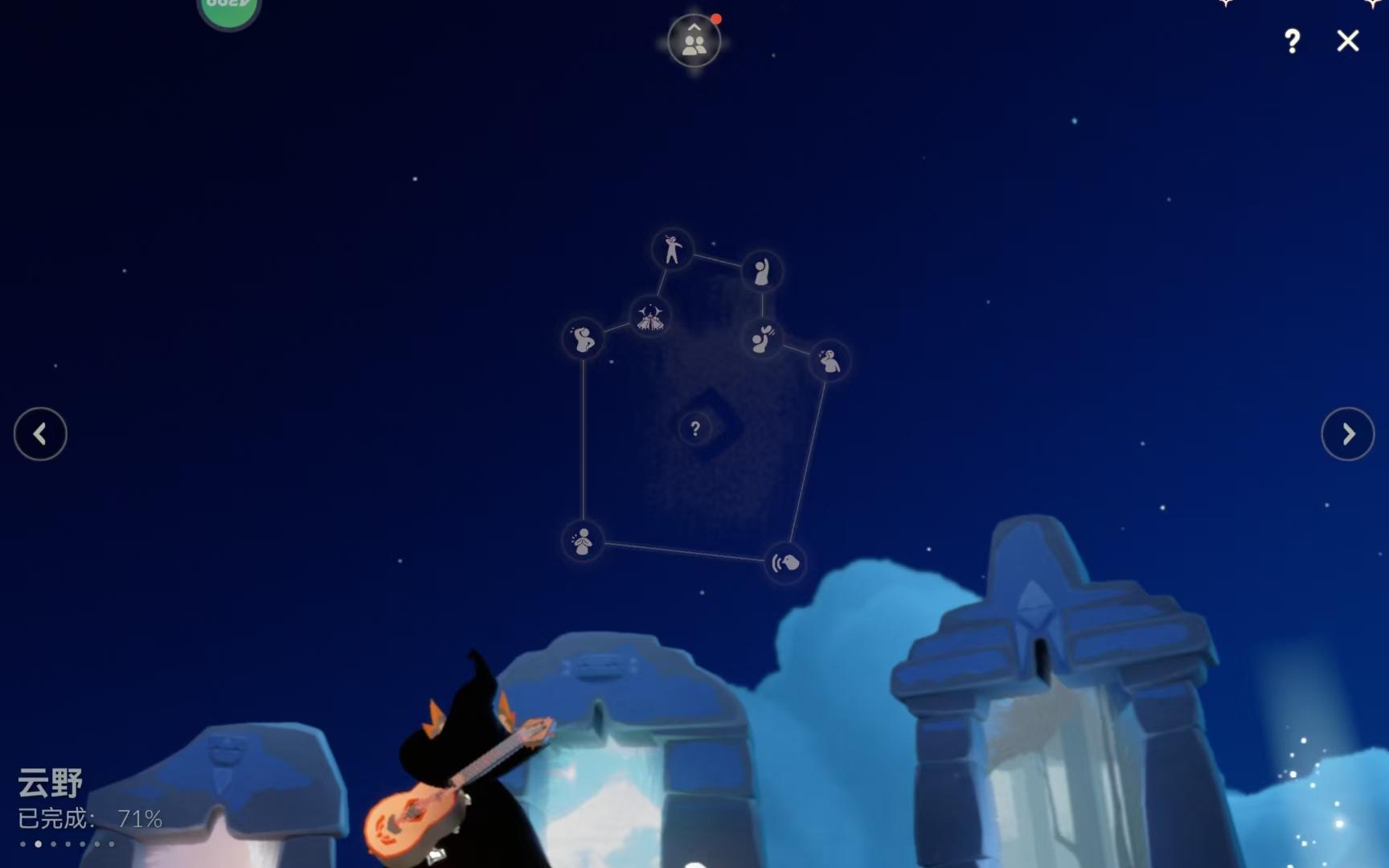Select the sneezing spirit node
The image size is (1389, 868).
[x=829, y=361]
